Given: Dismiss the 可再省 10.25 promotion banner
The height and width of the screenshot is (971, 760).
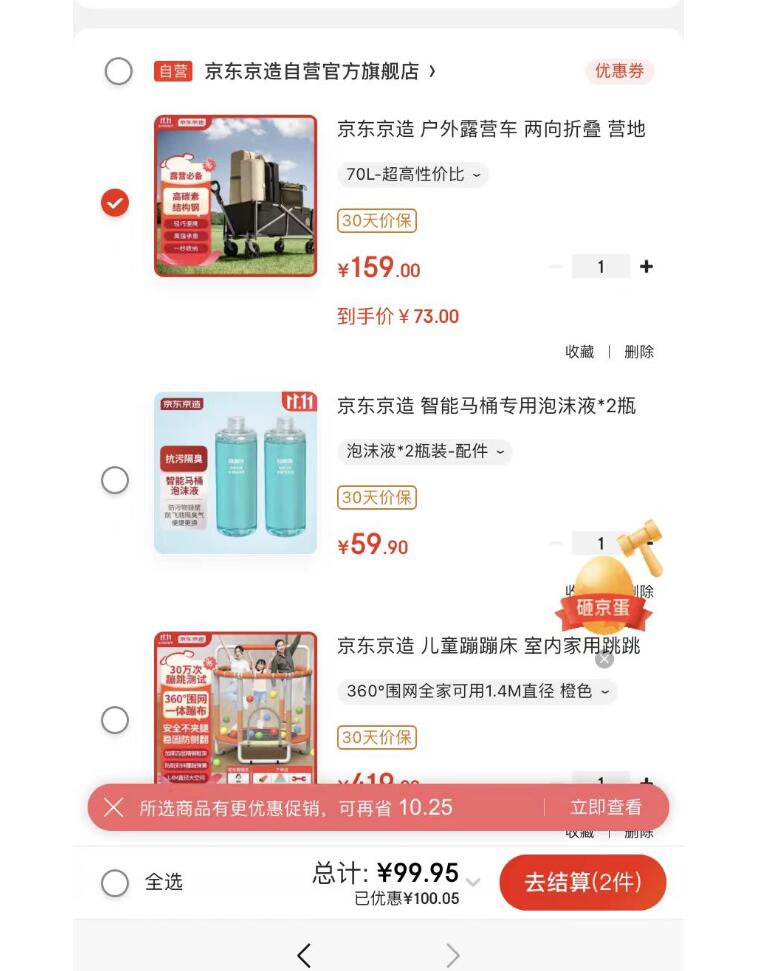Looking at the screenshot, I should click(x=114, y=807).
